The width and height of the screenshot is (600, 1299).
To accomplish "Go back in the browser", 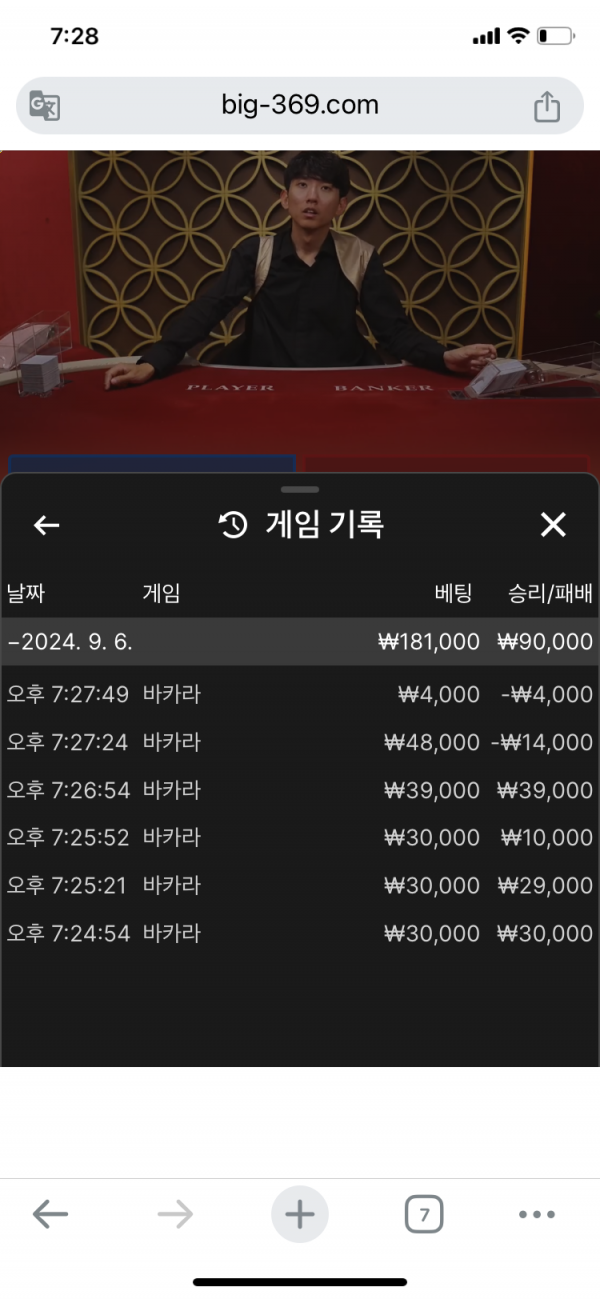I will (50, 1215).
